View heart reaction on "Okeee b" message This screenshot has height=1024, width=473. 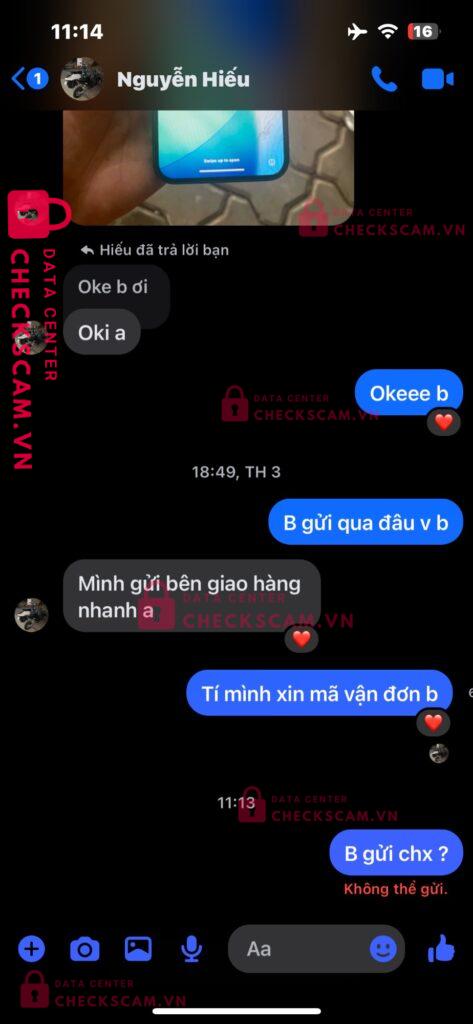coord(444,422)
